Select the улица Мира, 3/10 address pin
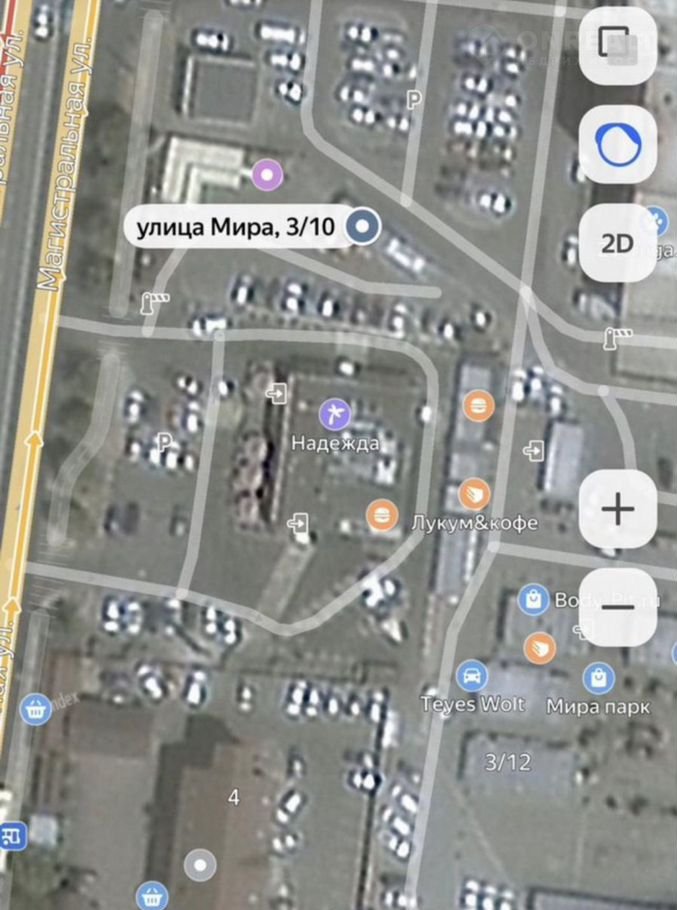 click(365, 228)
